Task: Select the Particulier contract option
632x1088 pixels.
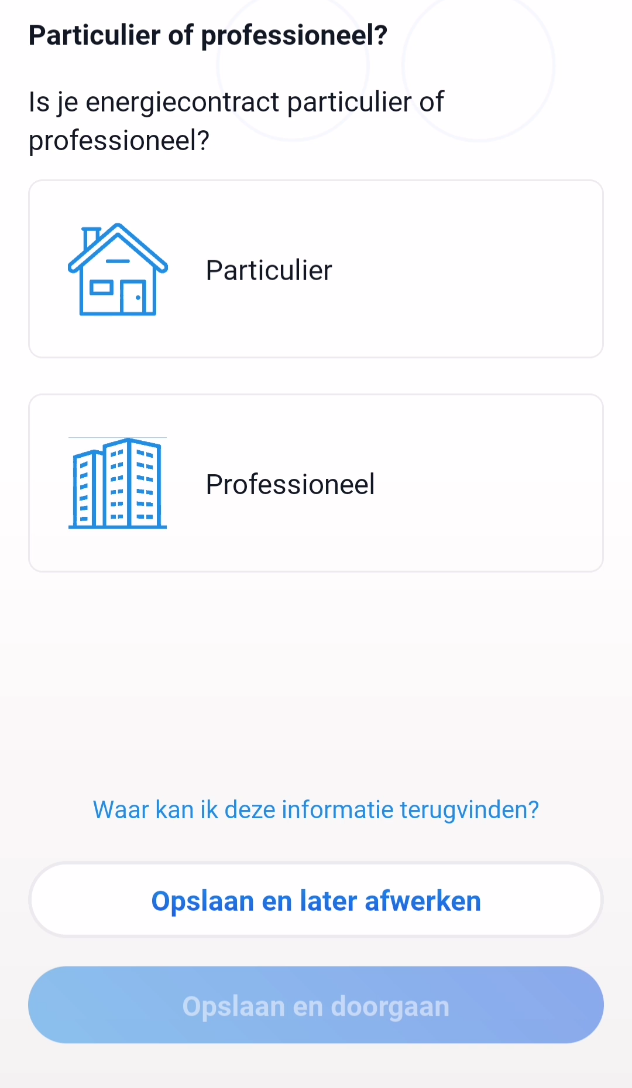Action: click(x=316, y=269)
